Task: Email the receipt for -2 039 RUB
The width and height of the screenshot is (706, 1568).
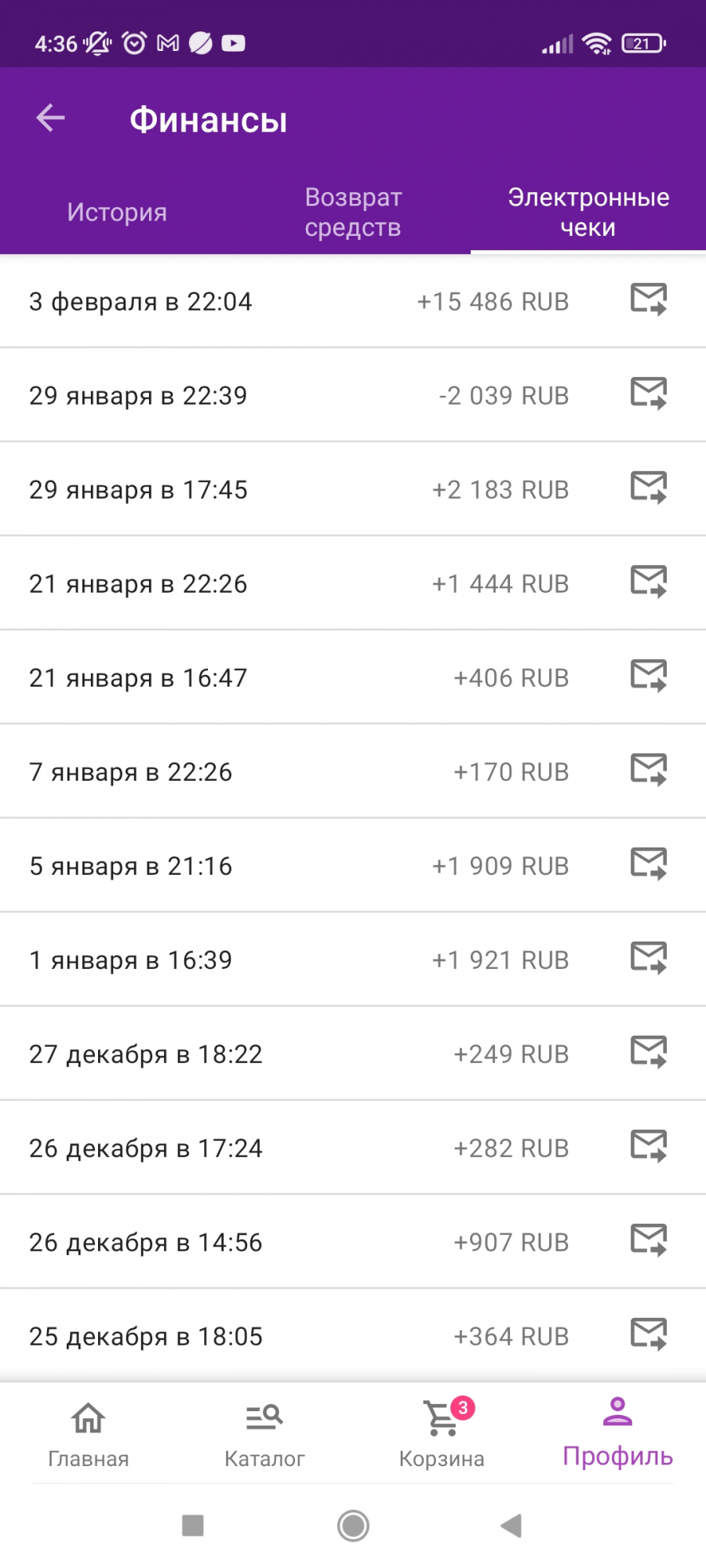Action: click(x=649, y=394)
